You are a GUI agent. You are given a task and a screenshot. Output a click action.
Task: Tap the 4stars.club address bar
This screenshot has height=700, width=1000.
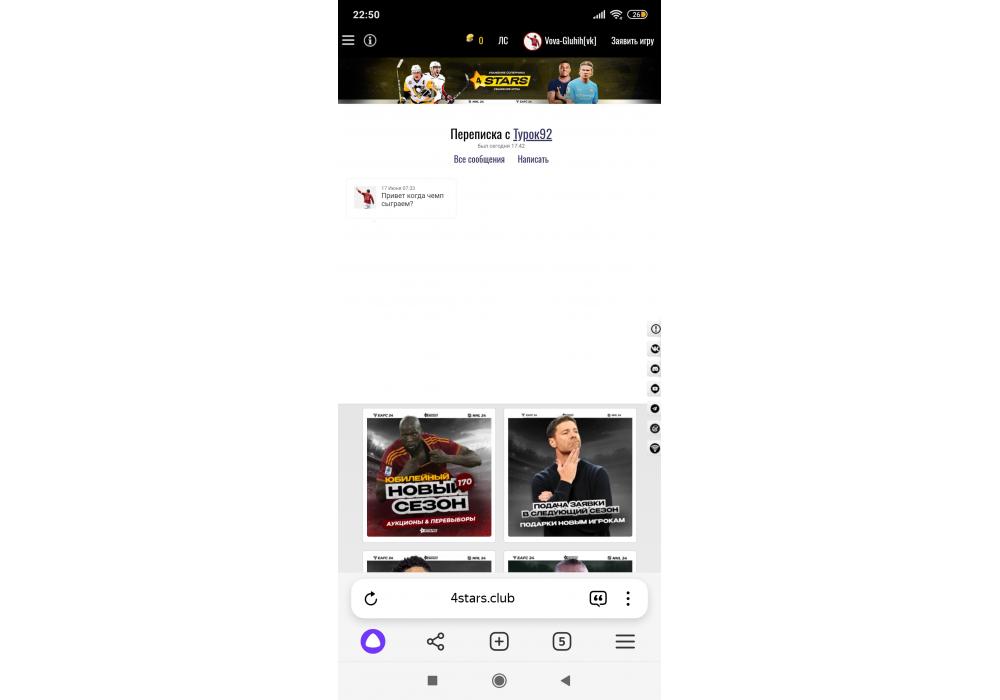pos(482,599)
